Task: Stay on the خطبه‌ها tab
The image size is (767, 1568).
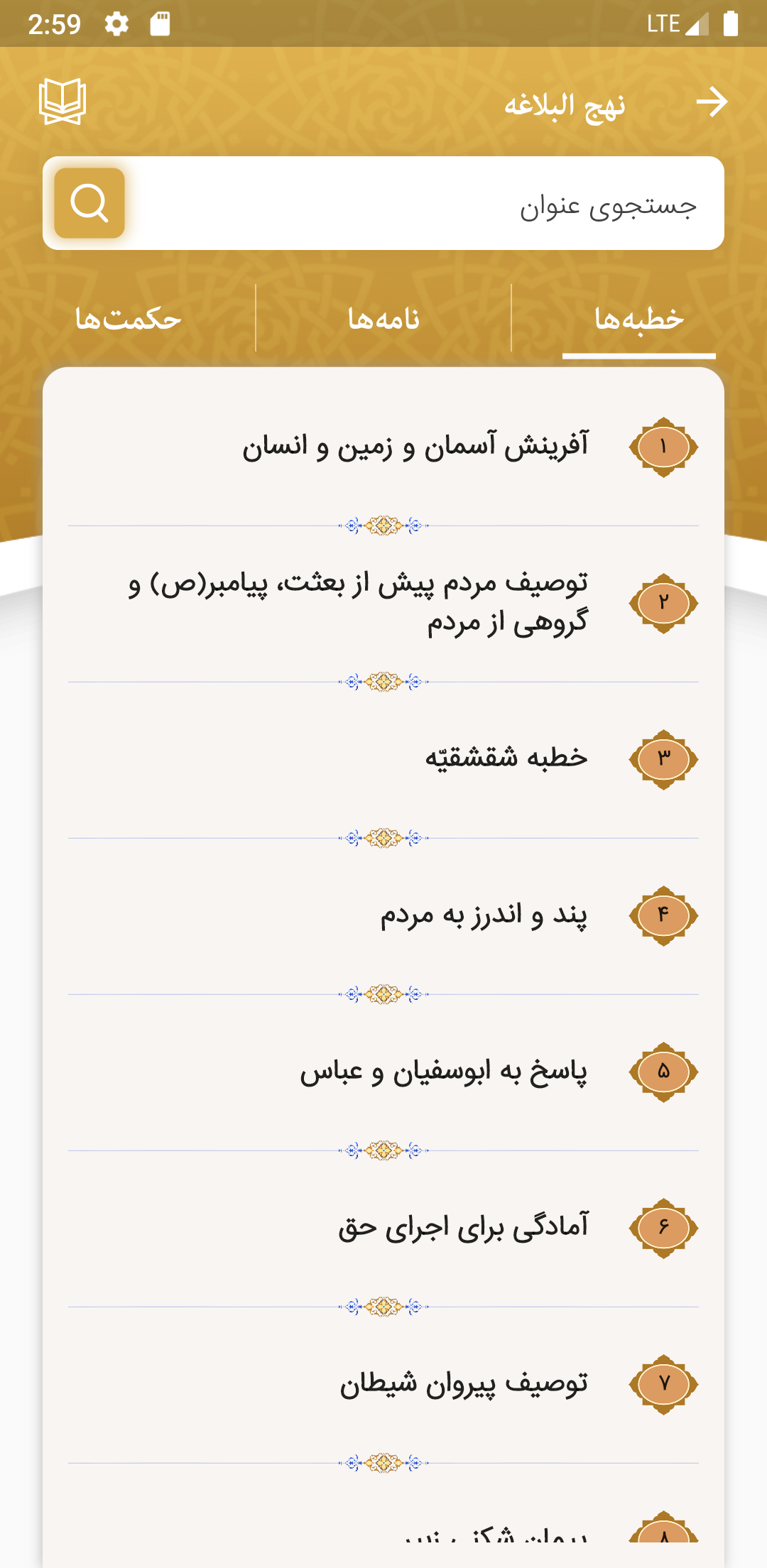Action: coord(639,320)
